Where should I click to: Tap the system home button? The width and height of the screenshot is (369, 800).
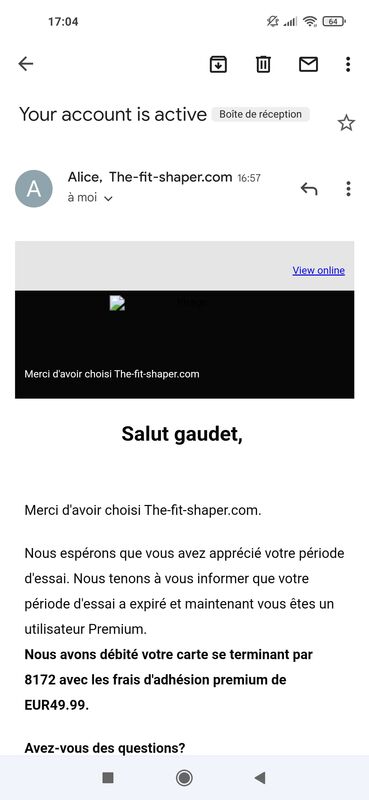click(x=184, y=778)
